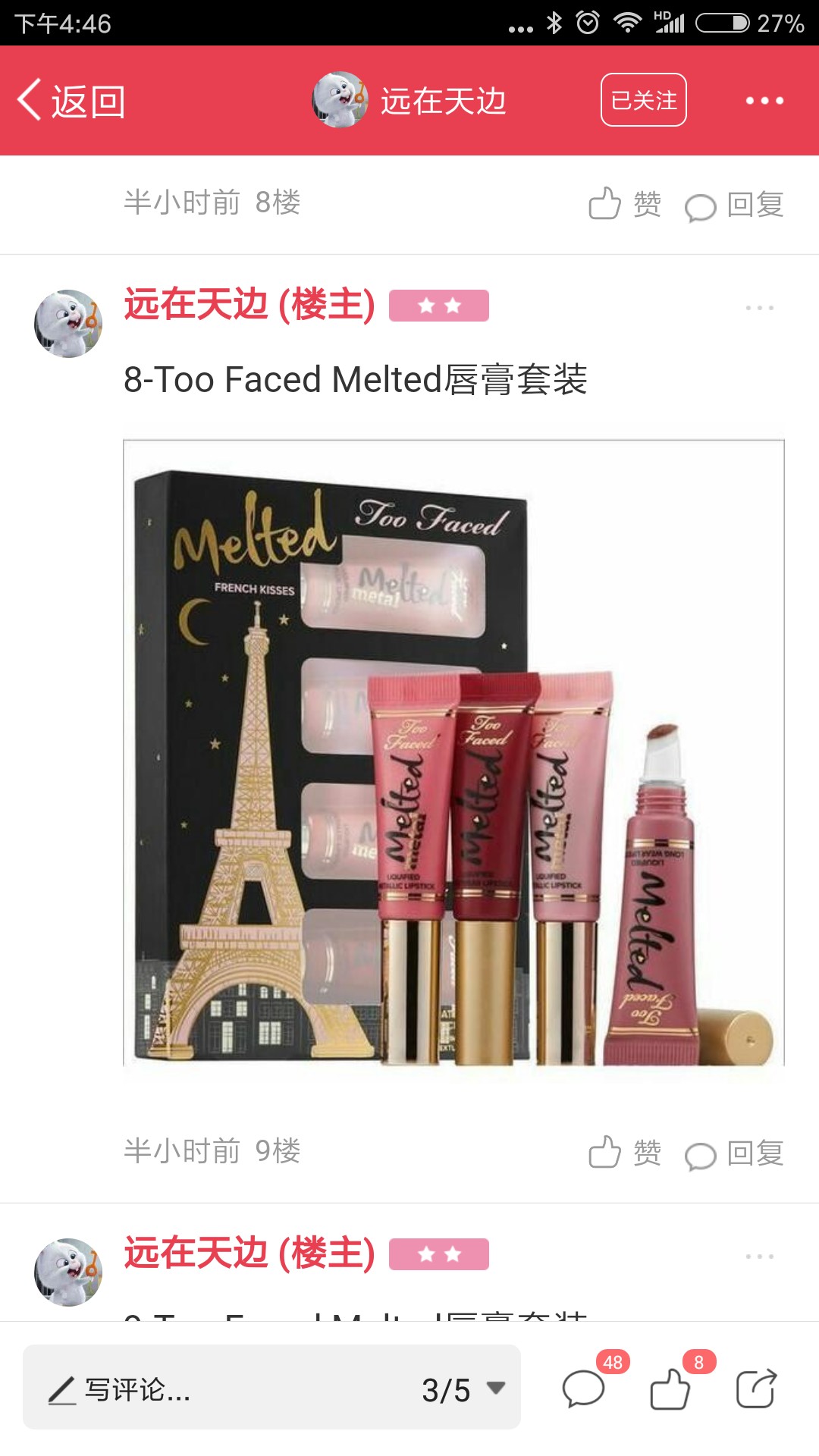Open the Too Faced Melted lipstick image
Viewport: 819px width, 1456px height.
pyautogui.click(x=453, y=753)
